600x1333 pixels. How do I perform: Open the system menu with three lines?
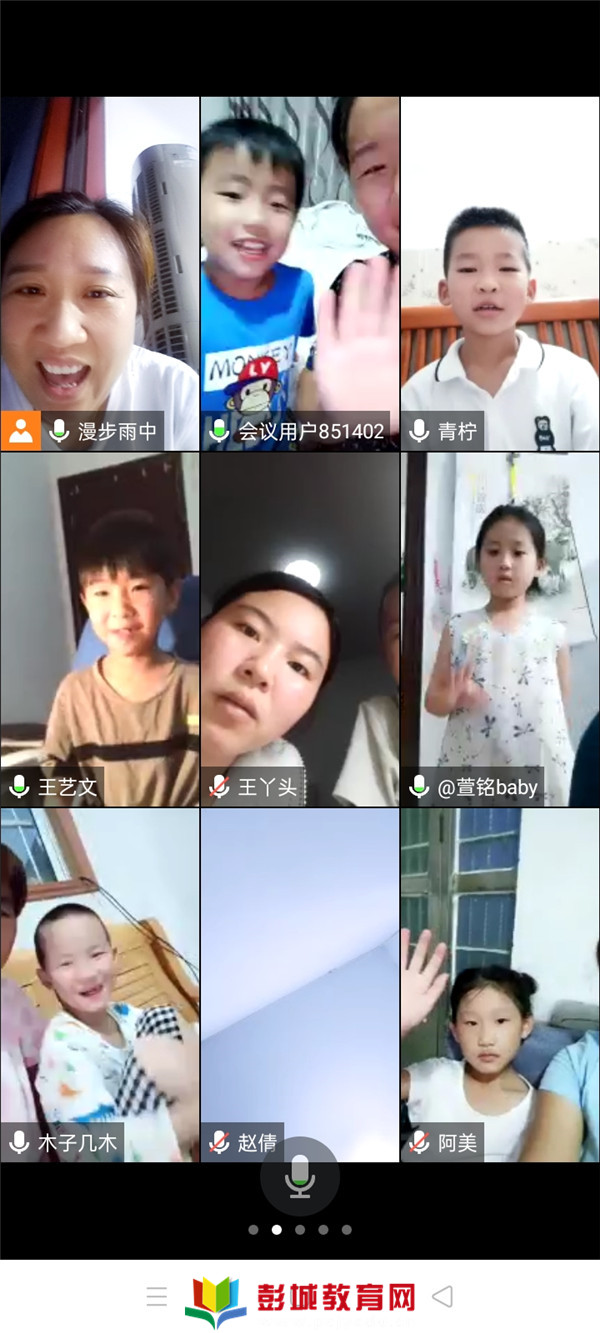(157, 1297)
